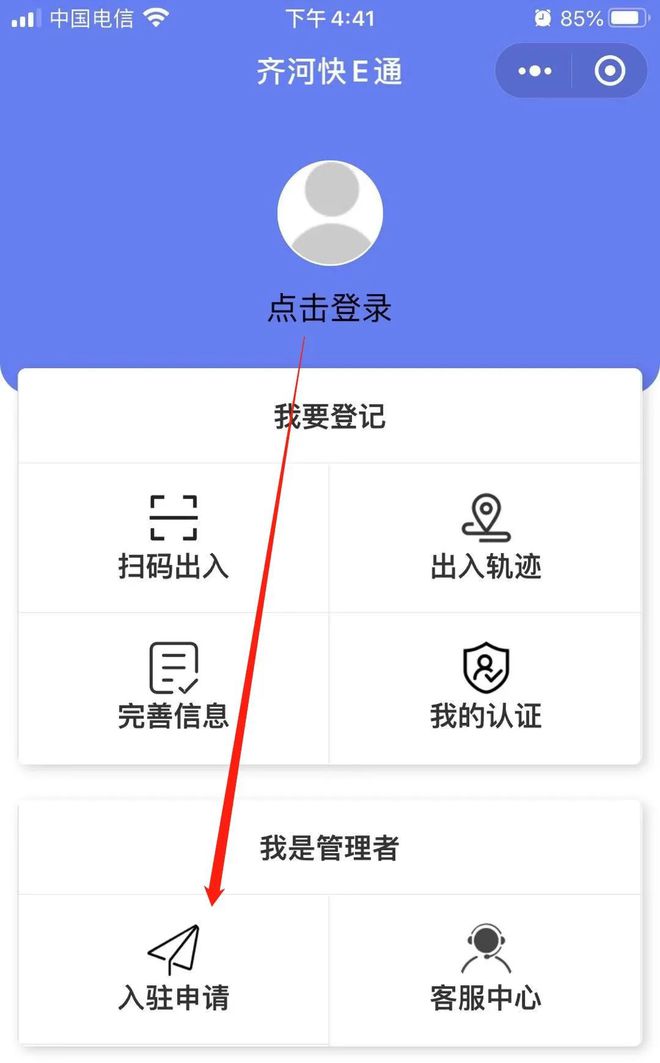Viewport: 660px width, 1063px height.
Task: Close the mini program via the circle icon
Action: (x=609, y=71)
